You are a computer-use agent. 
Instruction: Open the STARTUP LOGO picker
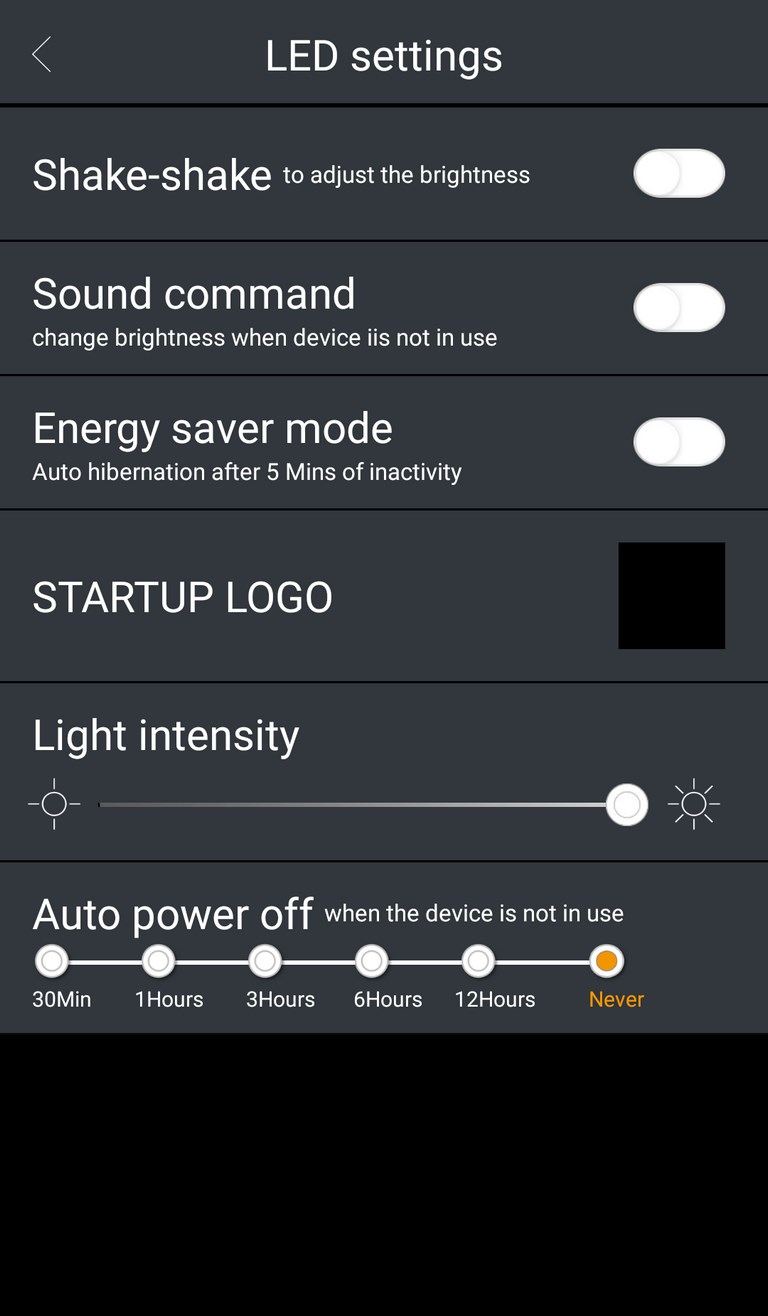[671, 596]
